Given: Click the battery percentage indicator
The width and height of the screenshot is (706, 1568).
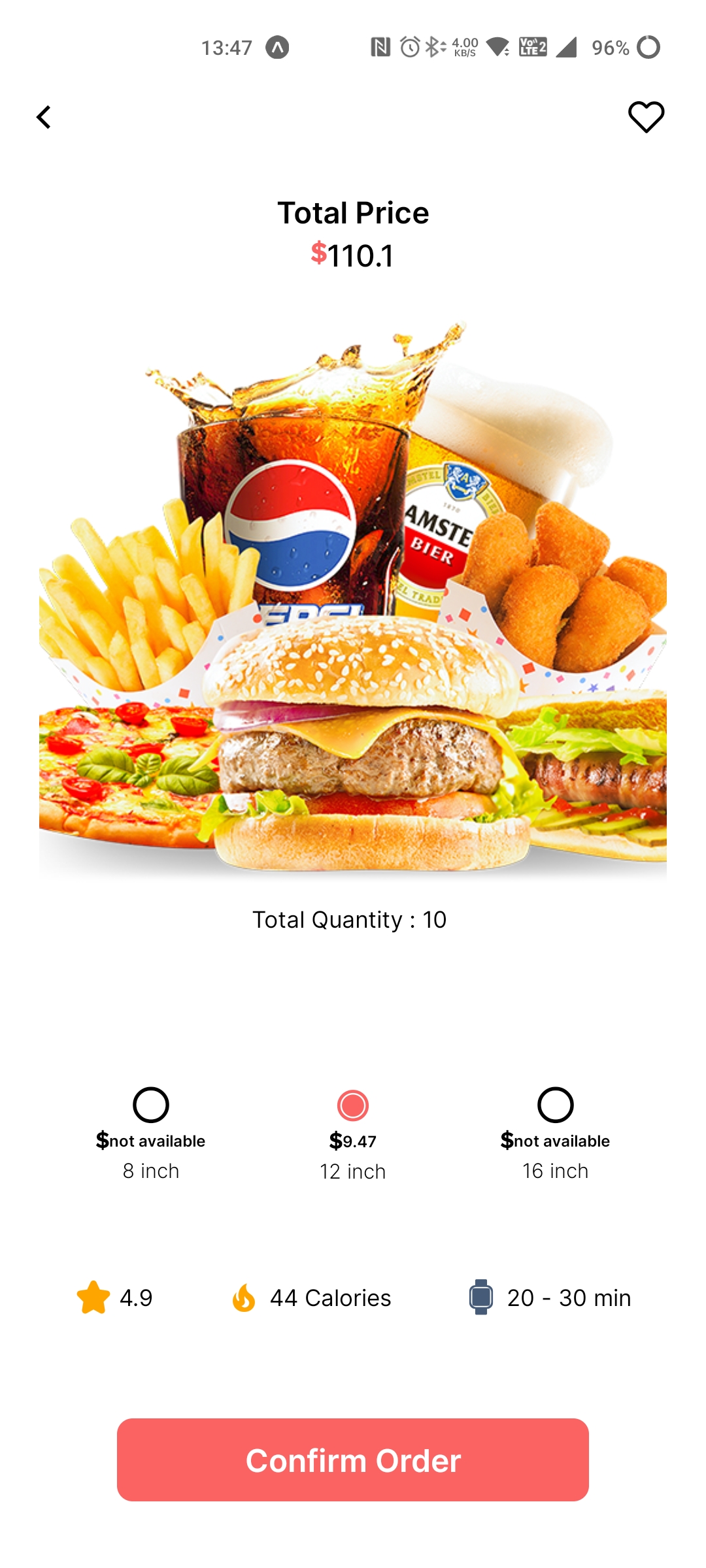Looking at the screenshot, I should [609, 47].
